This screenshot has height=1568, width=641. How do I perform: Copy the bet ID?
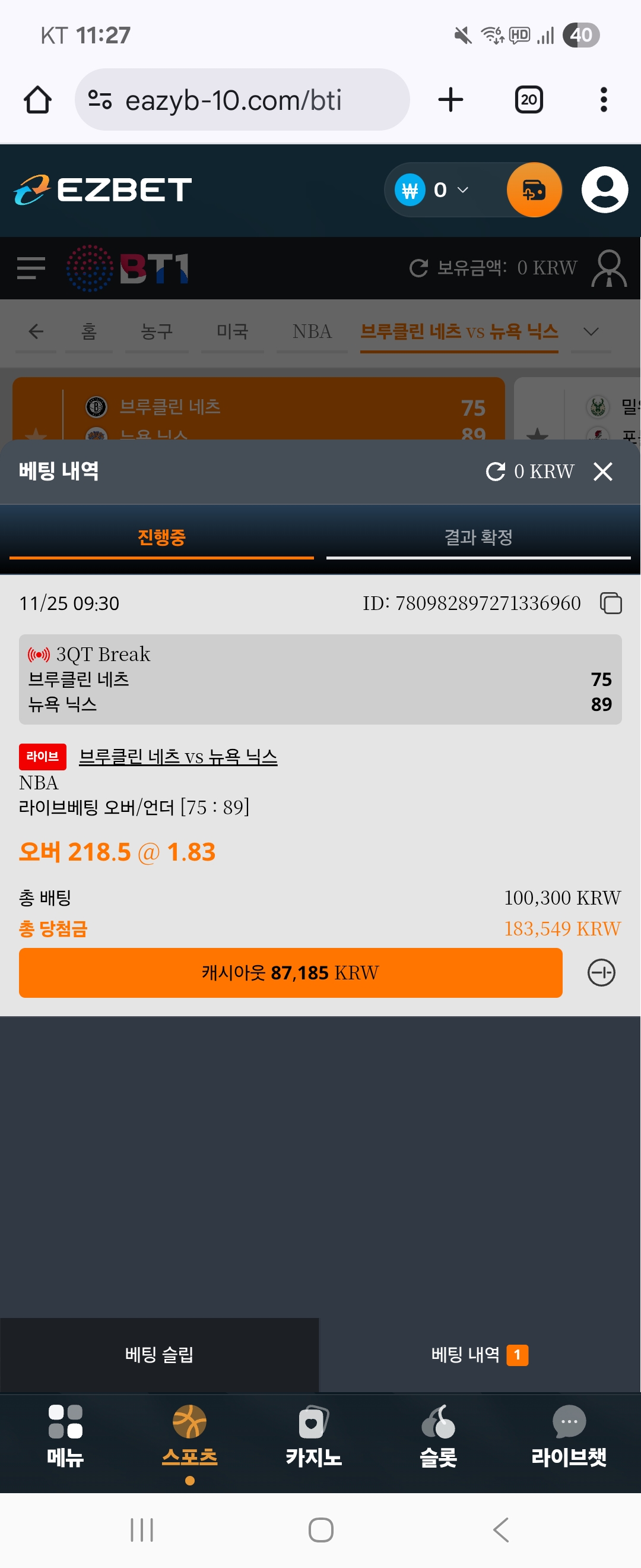(x=611, y=603)
